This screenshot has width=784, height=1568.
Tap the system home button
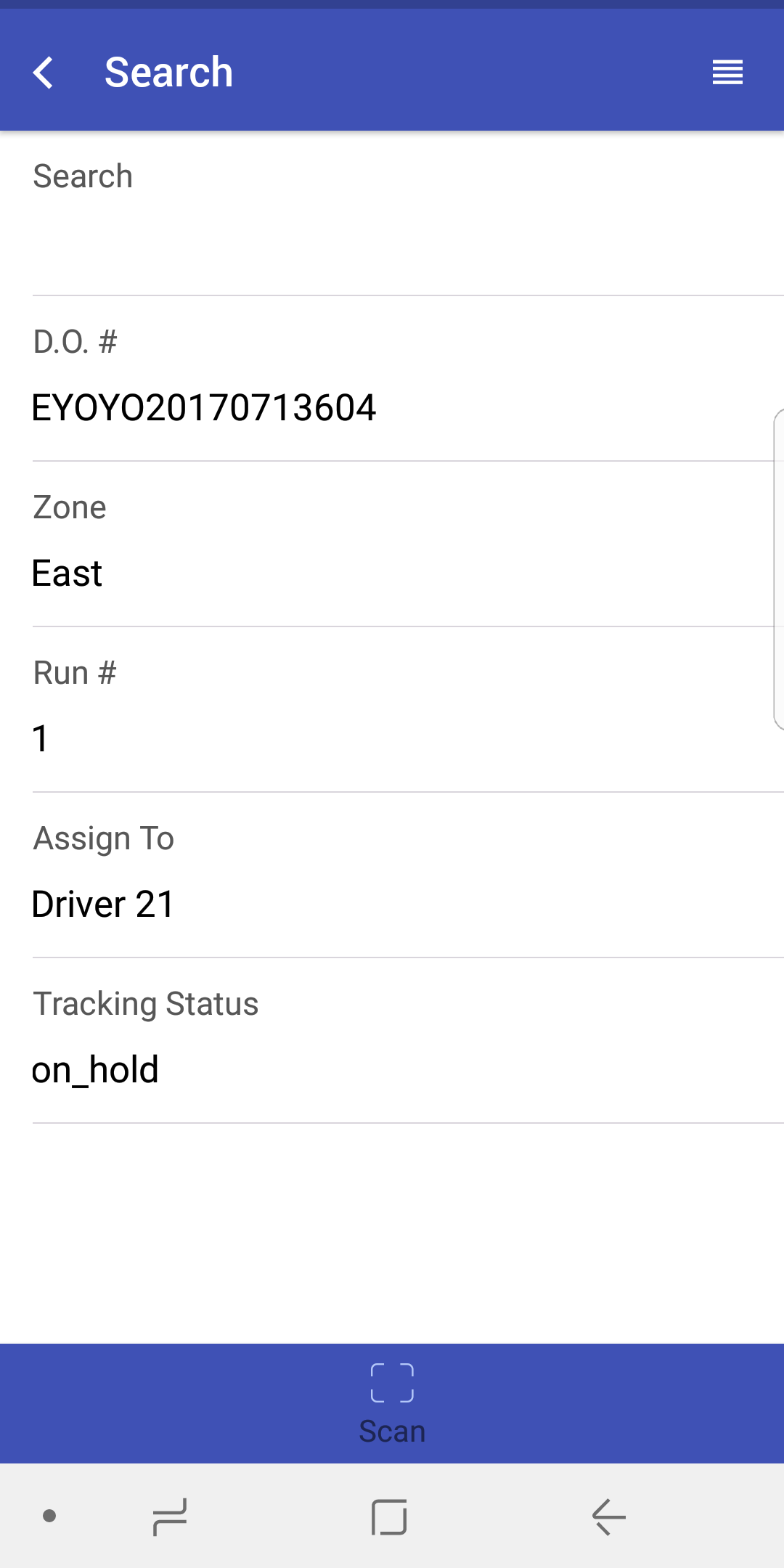point(389,1517)
